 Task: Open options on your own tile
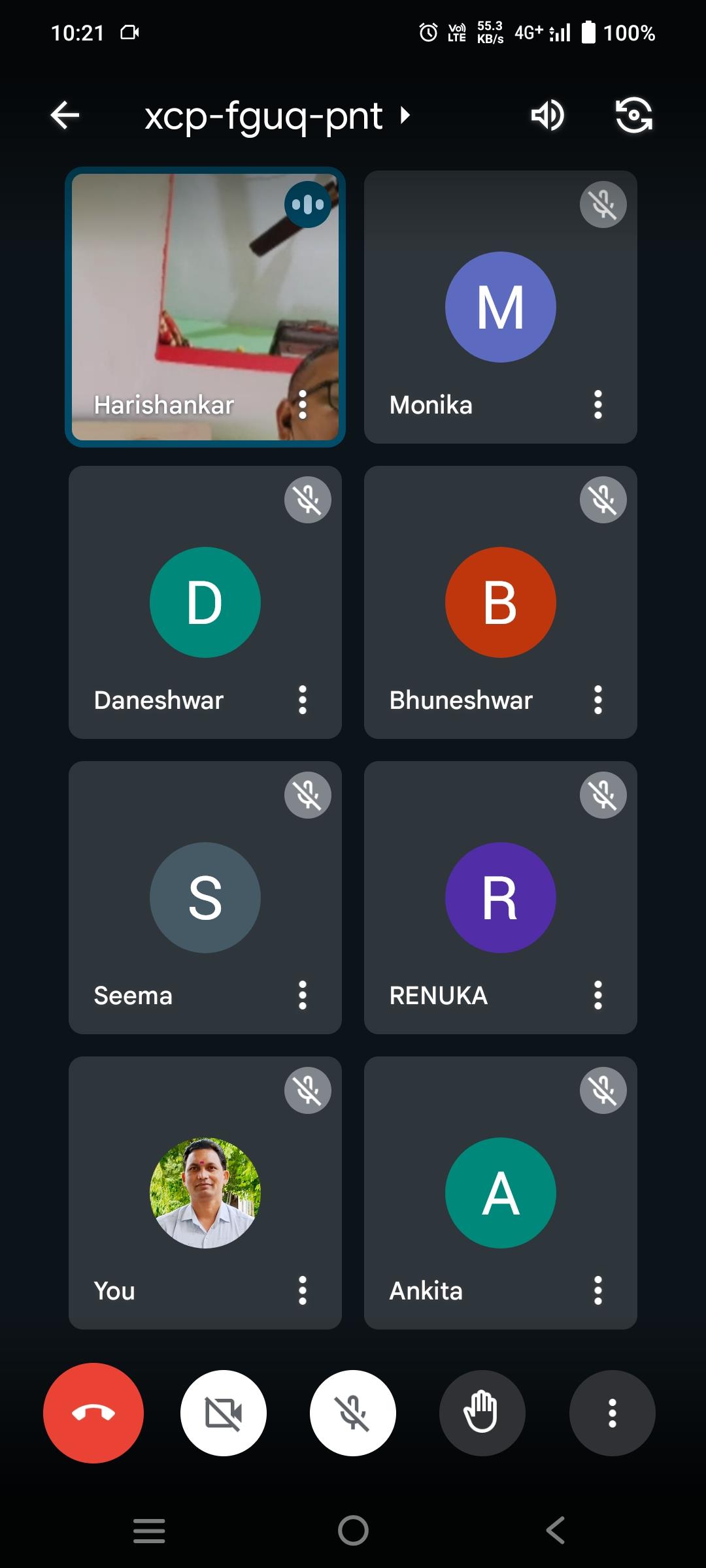303,1291
